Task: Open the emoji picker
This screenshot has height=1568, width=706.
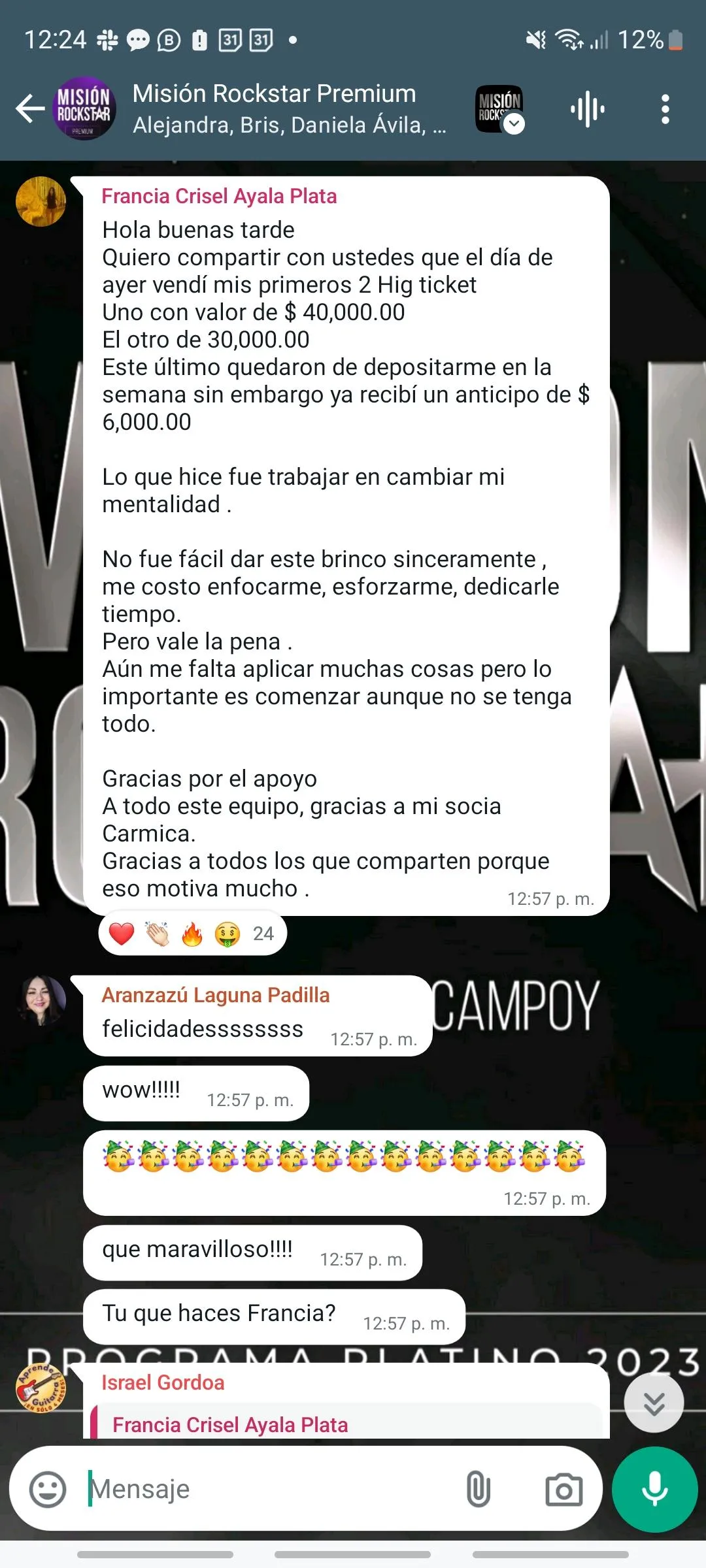Action: click(x=48, y=1490)
